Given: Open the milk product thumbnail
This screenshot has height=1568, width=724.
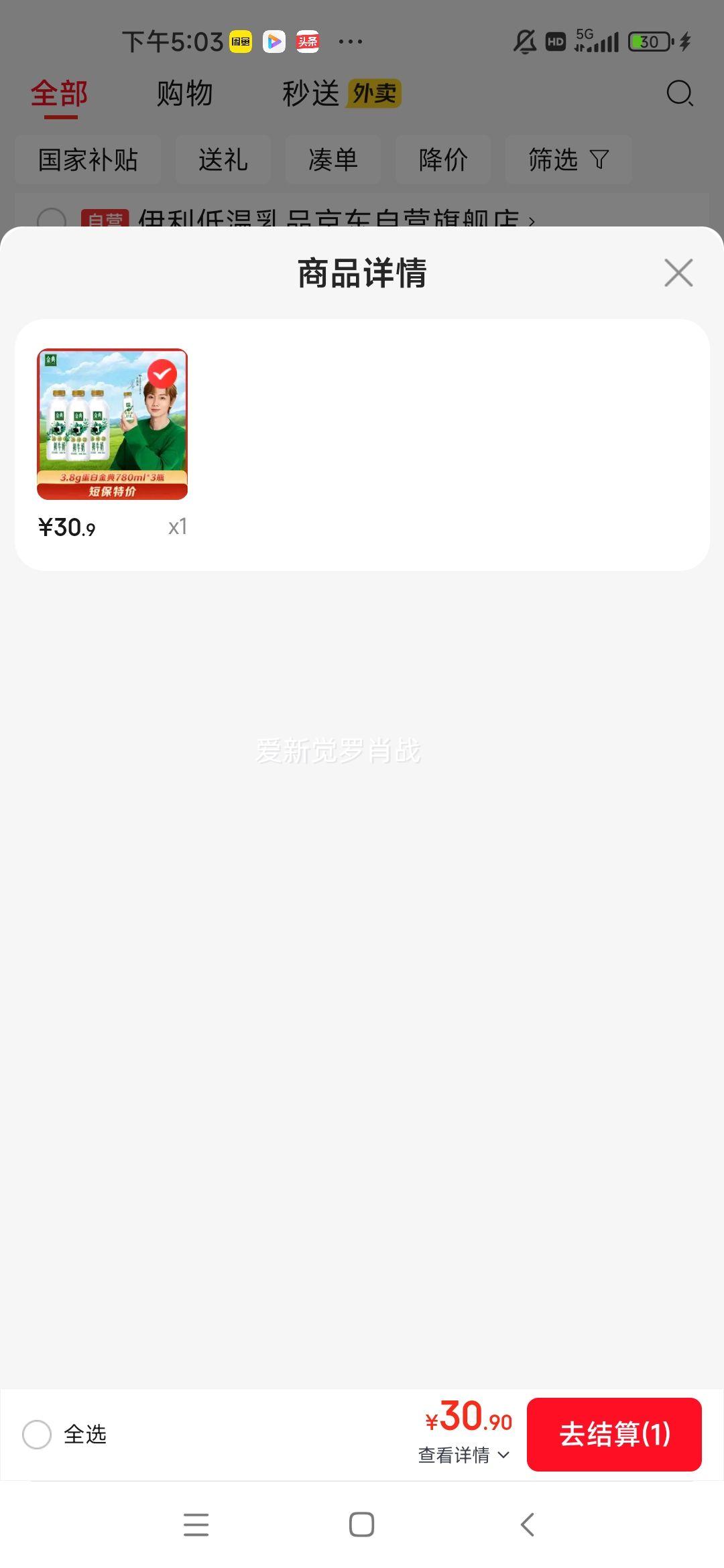Looking at the screenshot, I should pos(112,423).
